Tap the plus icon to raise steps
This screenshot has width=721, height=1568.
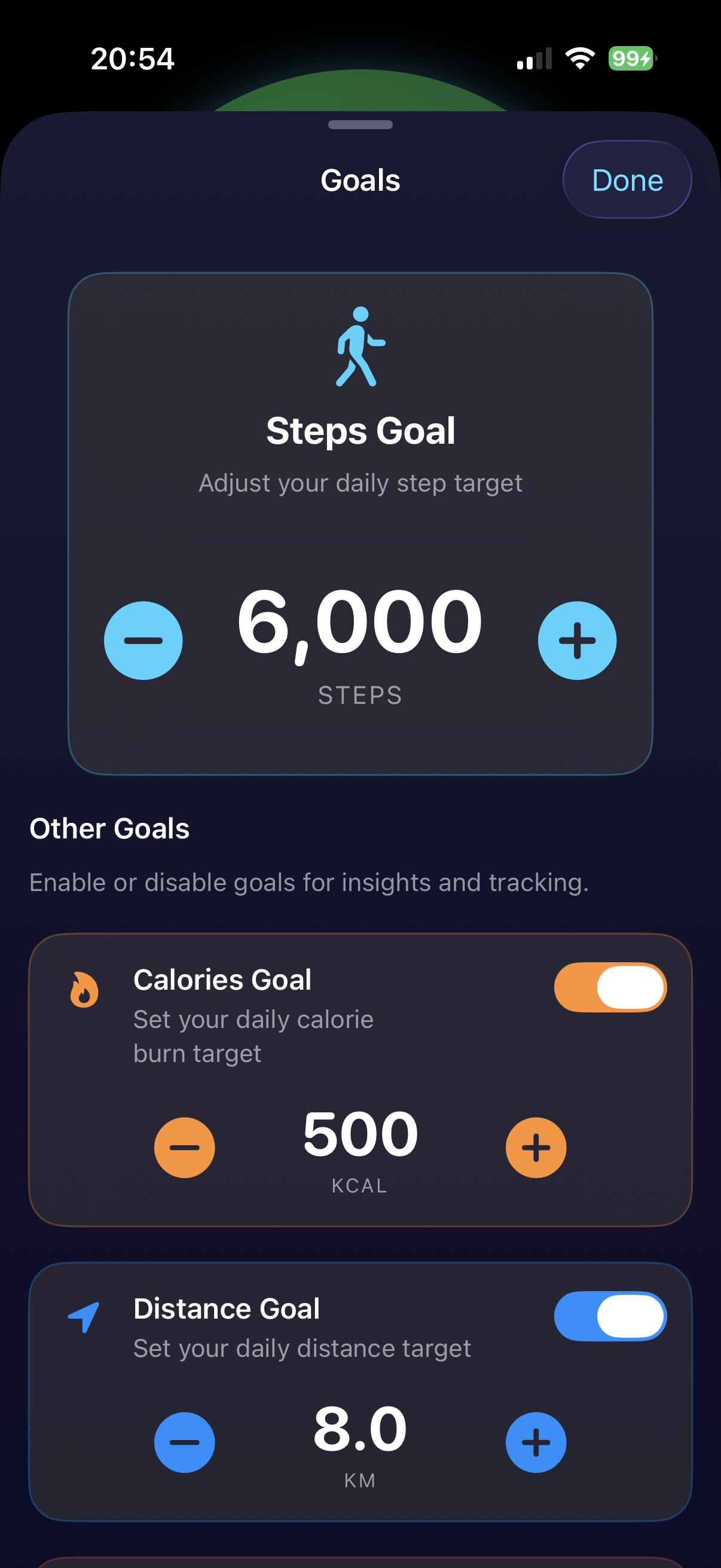click(x=577, y=639)
